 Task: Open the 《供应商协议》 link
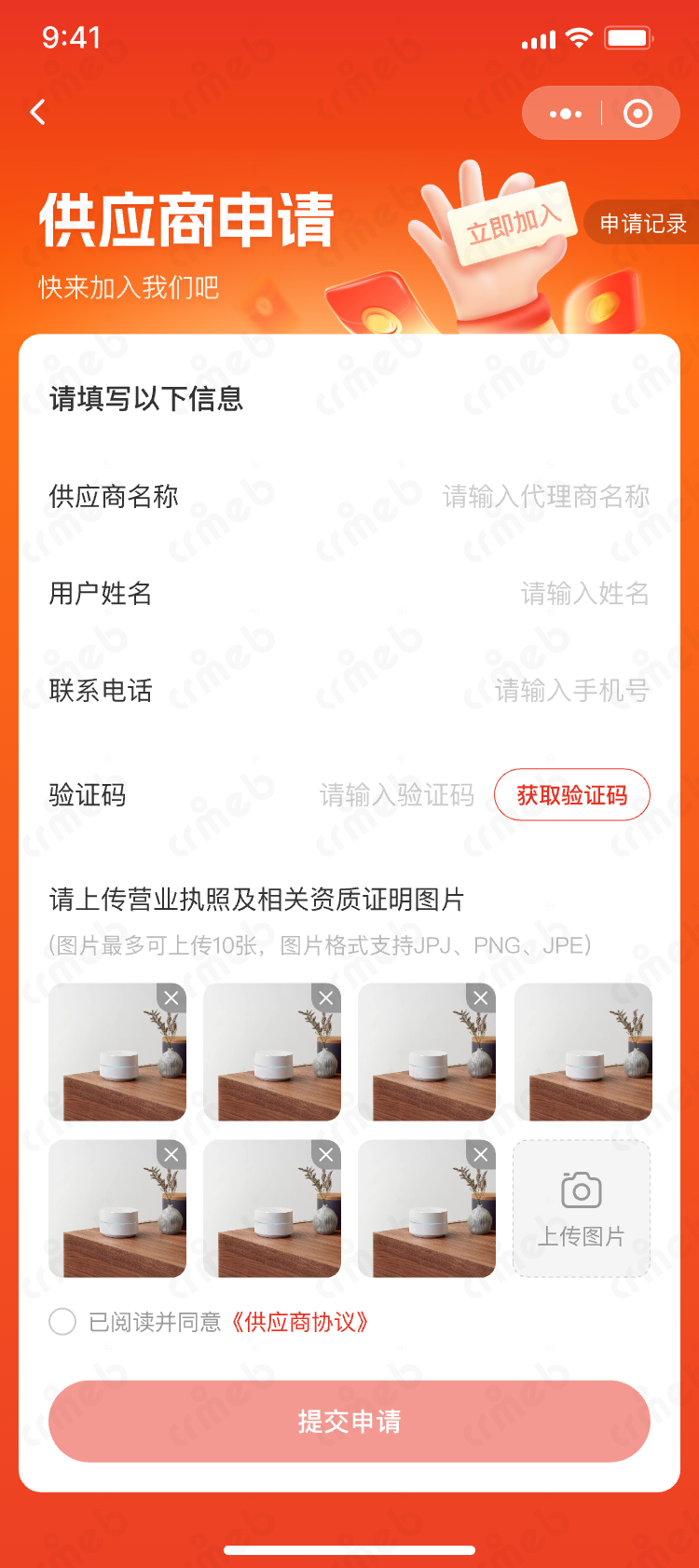[299, 1322]
